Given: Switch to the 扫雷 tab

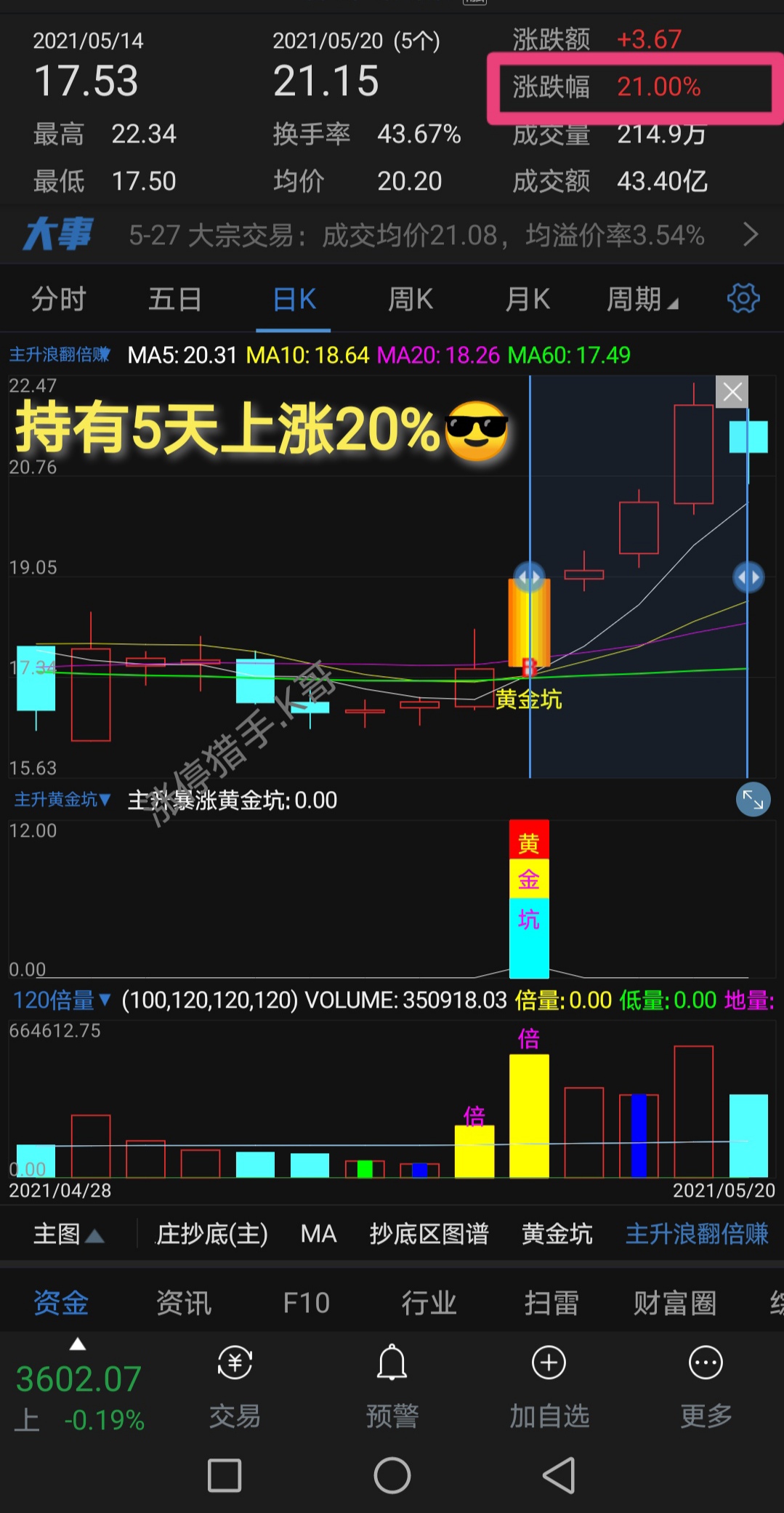Looking at the screenshot, I should click(x=551, y=1303).
